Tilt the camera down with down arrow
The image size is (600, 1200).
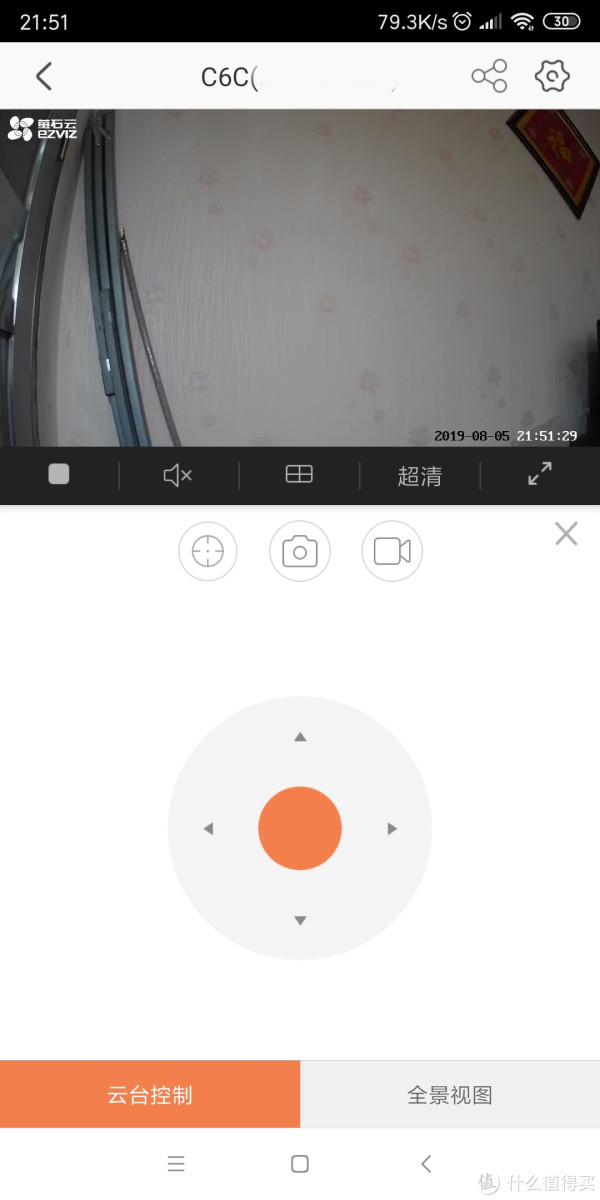(300, 920)
